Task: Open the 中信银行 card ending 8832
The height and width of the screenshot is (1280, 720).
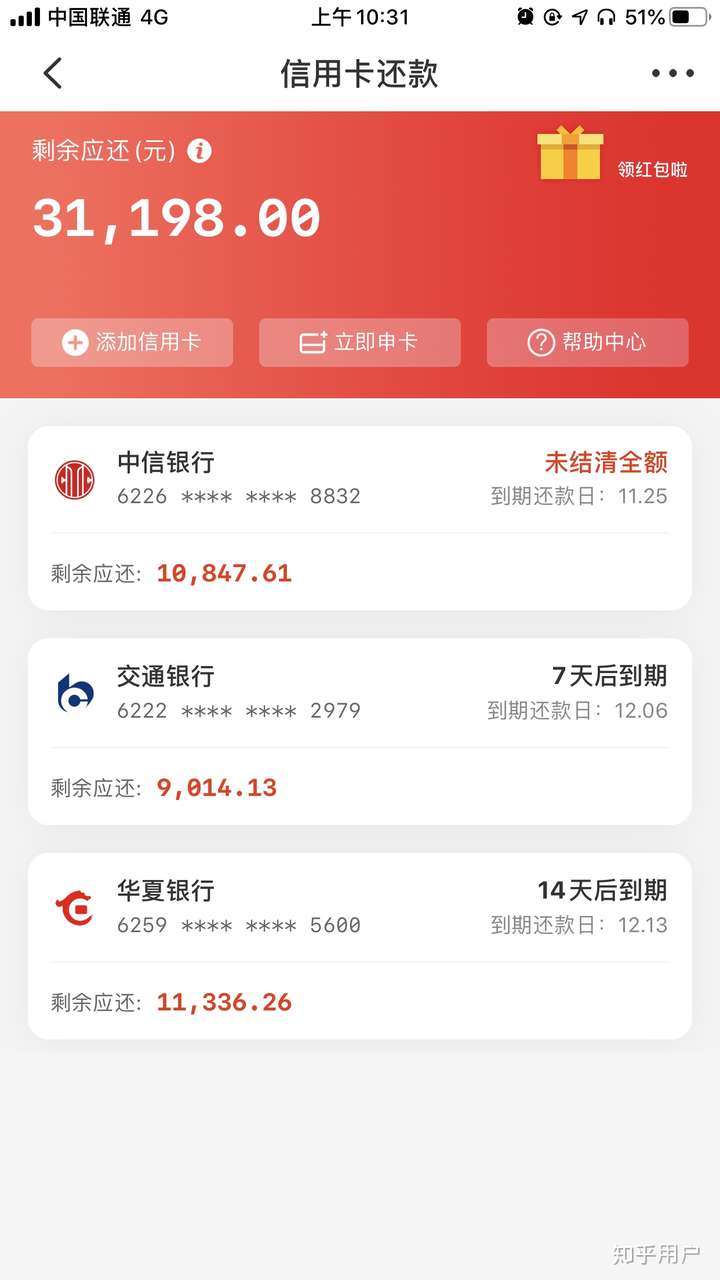Action: (x=360, y=518)
